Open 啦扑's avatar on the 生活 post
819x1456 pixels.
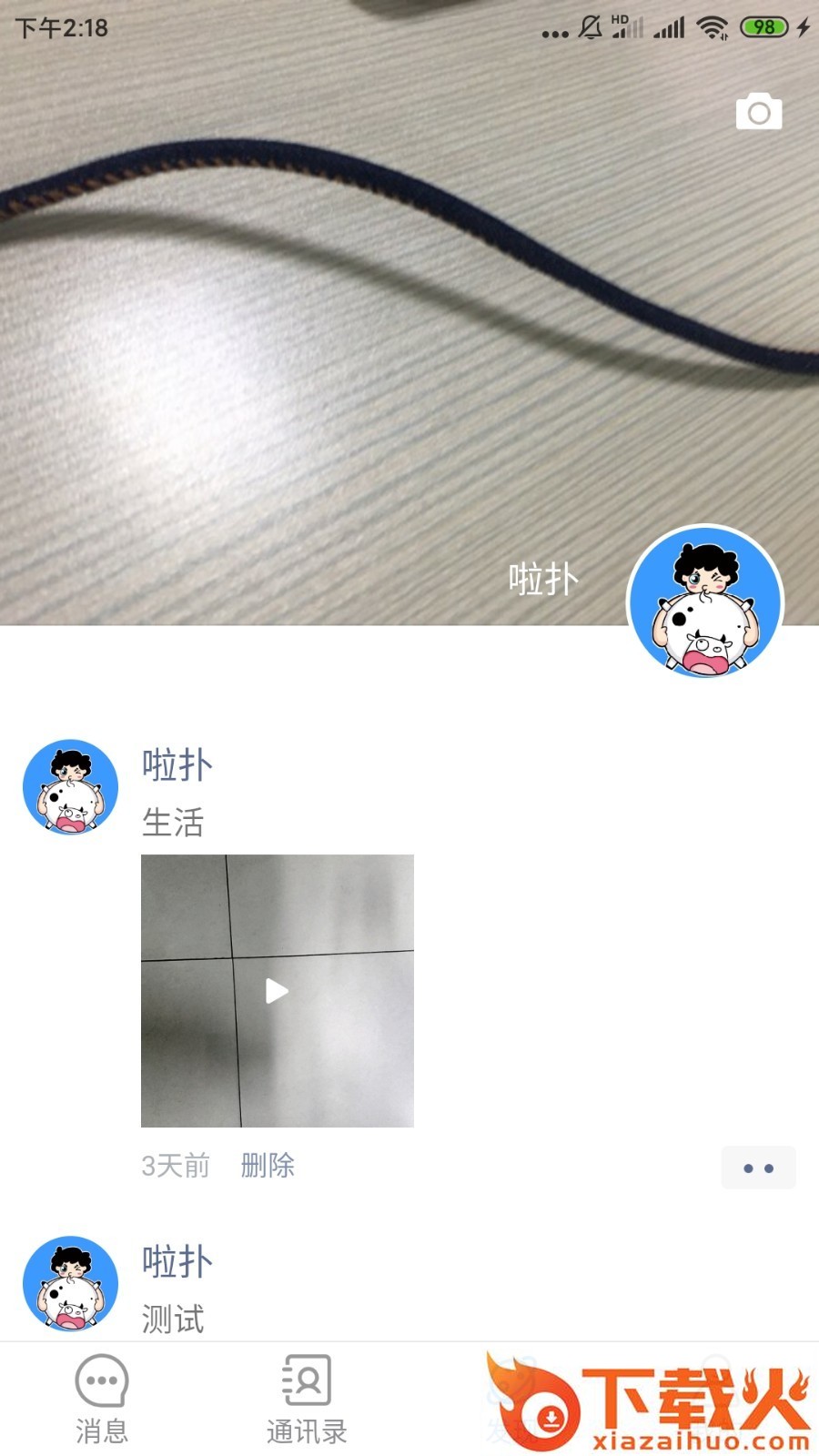(70, 787)
